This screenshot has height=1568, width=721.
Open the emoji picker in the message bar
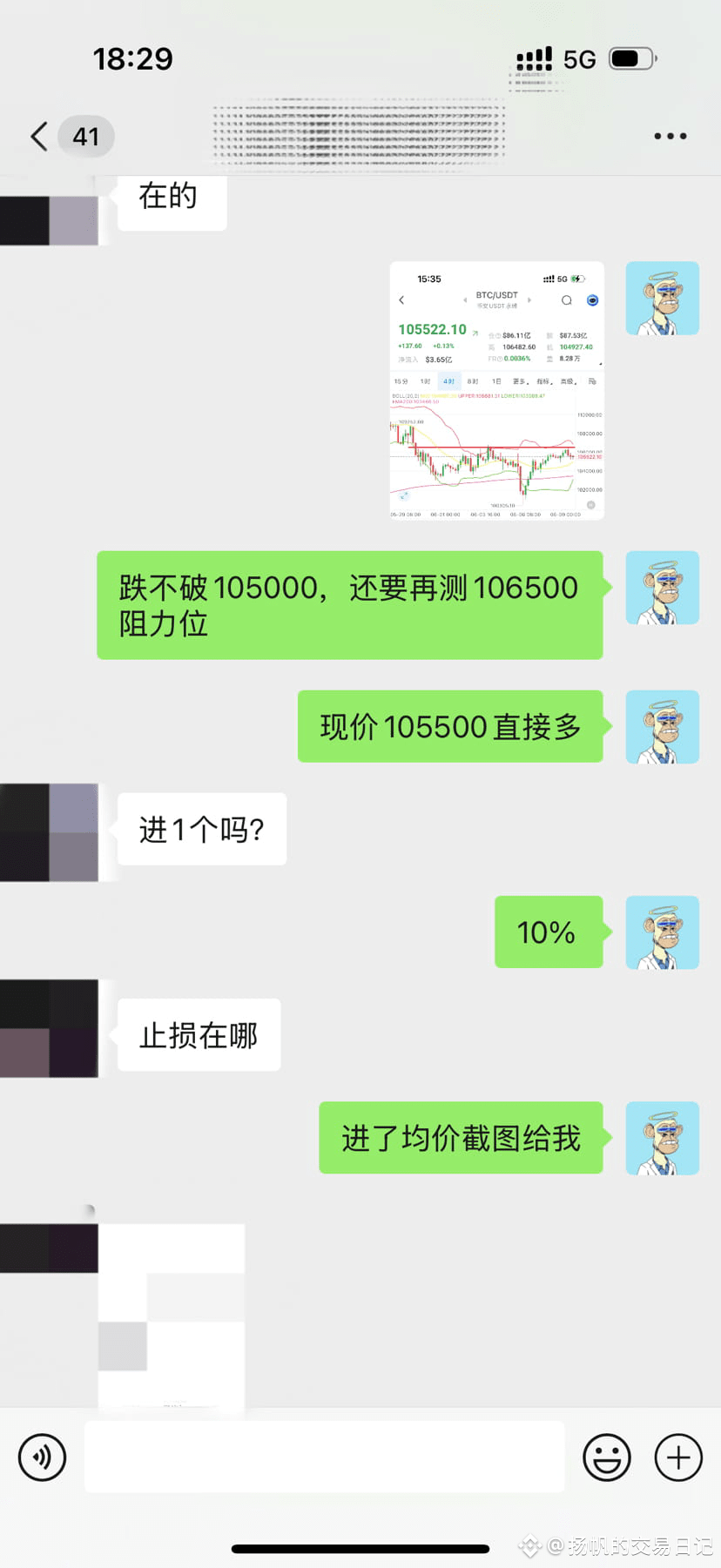point(607,1457)
